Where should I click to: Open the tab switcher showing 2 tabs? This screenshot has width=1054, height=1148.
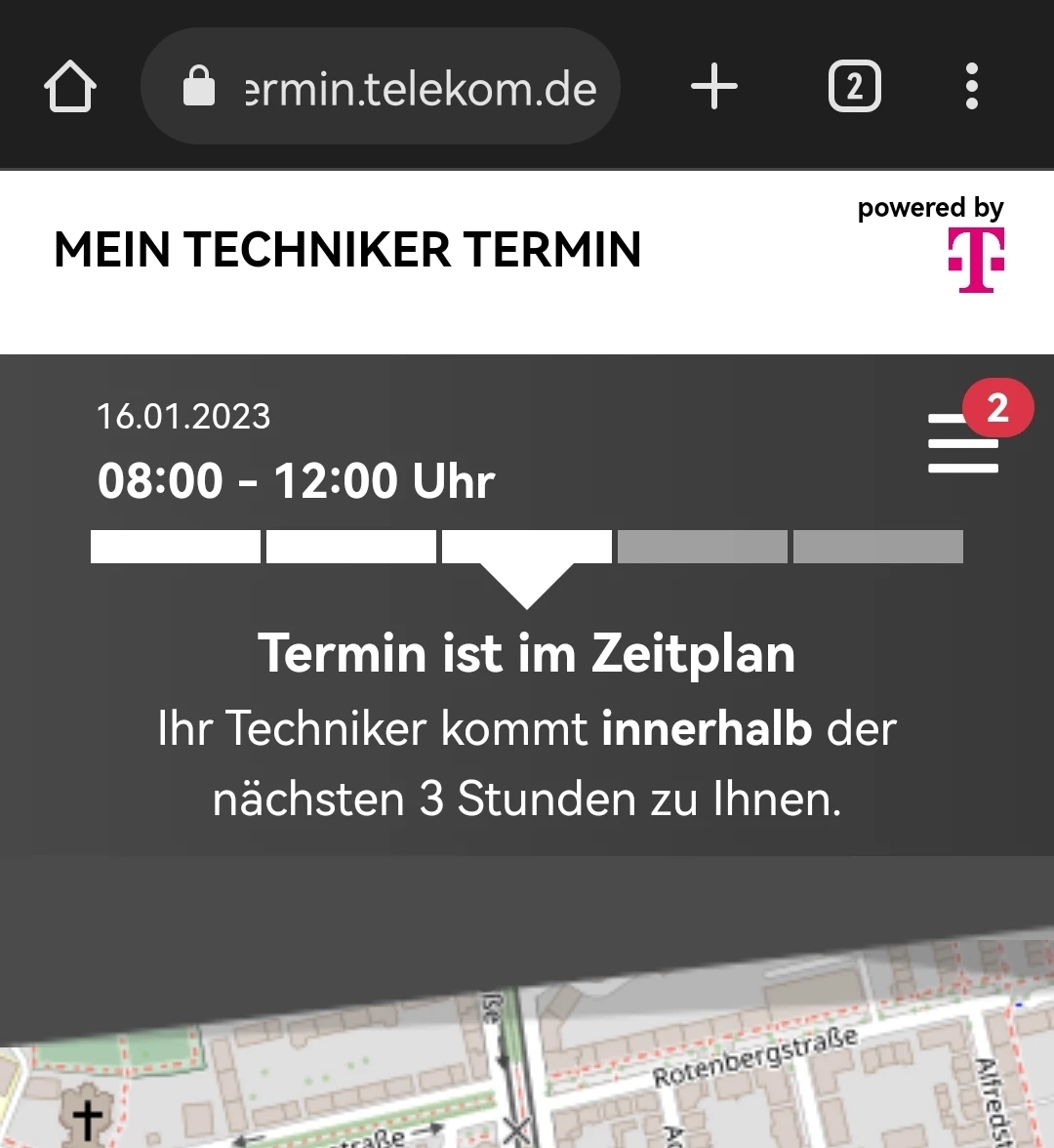pyautogui.click(x=854, y=87)
